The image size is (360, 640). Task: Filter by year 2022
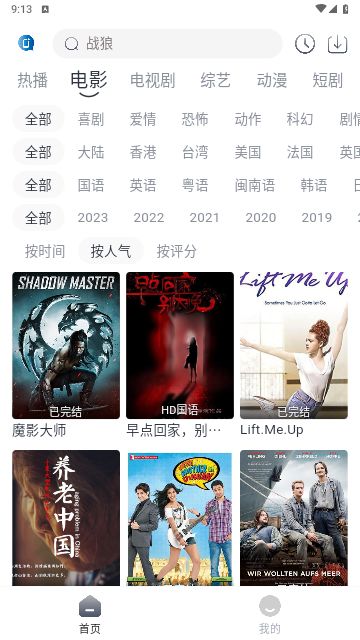coord(149,218)
